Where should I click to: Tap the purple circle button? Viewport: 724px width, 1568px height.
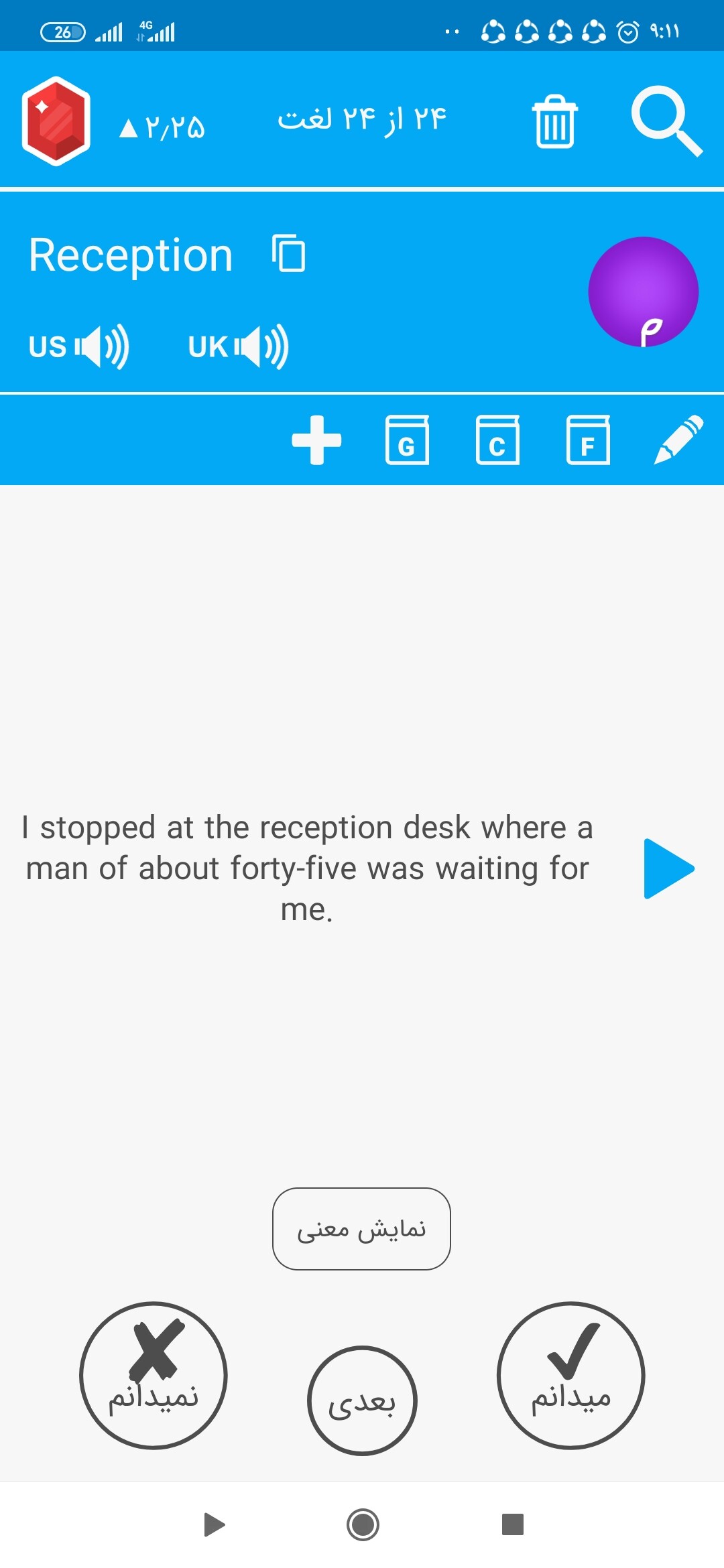click(644, 291)
